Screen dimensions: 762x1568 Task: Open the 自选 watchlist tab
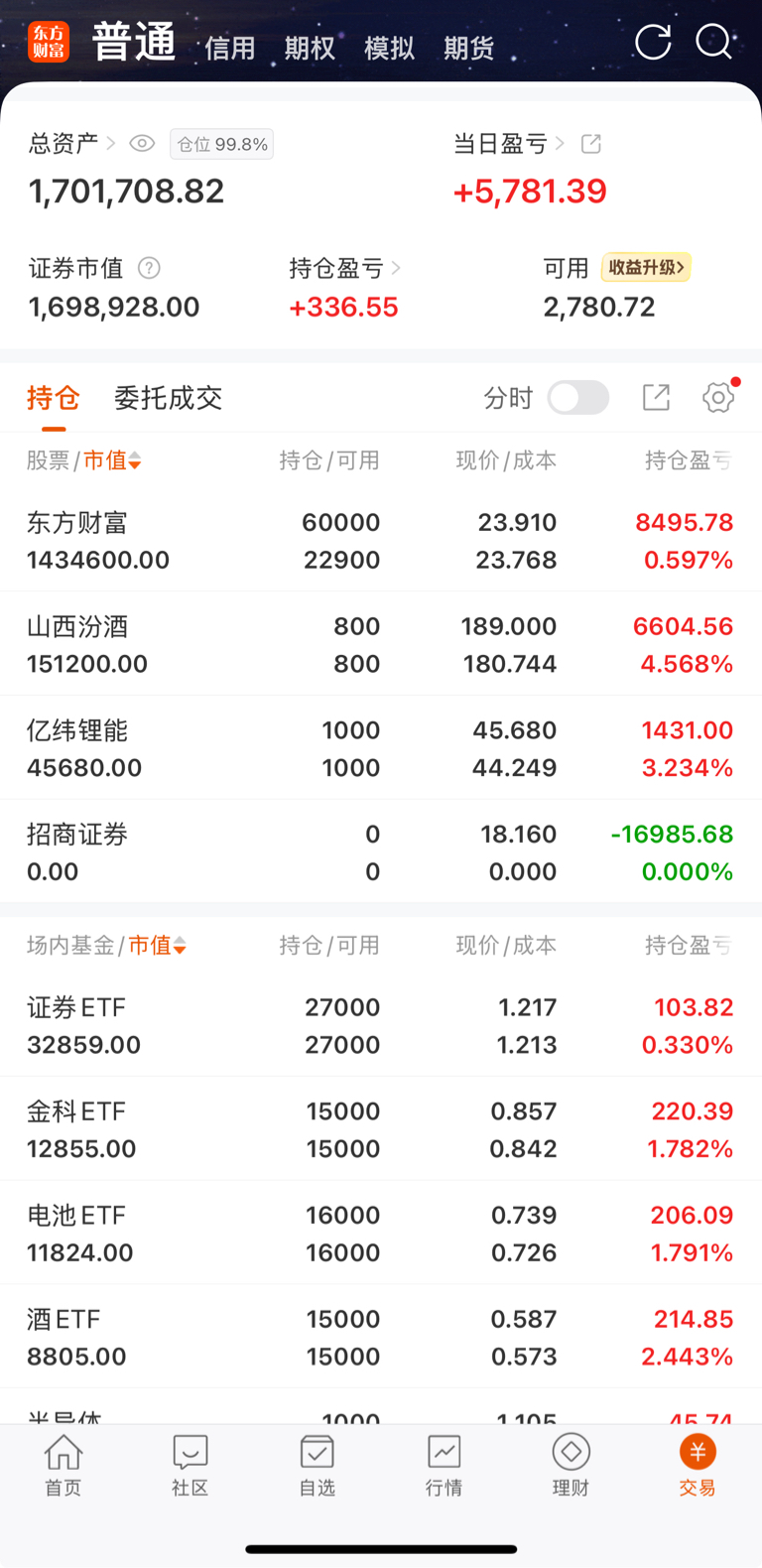[317, 1466]
